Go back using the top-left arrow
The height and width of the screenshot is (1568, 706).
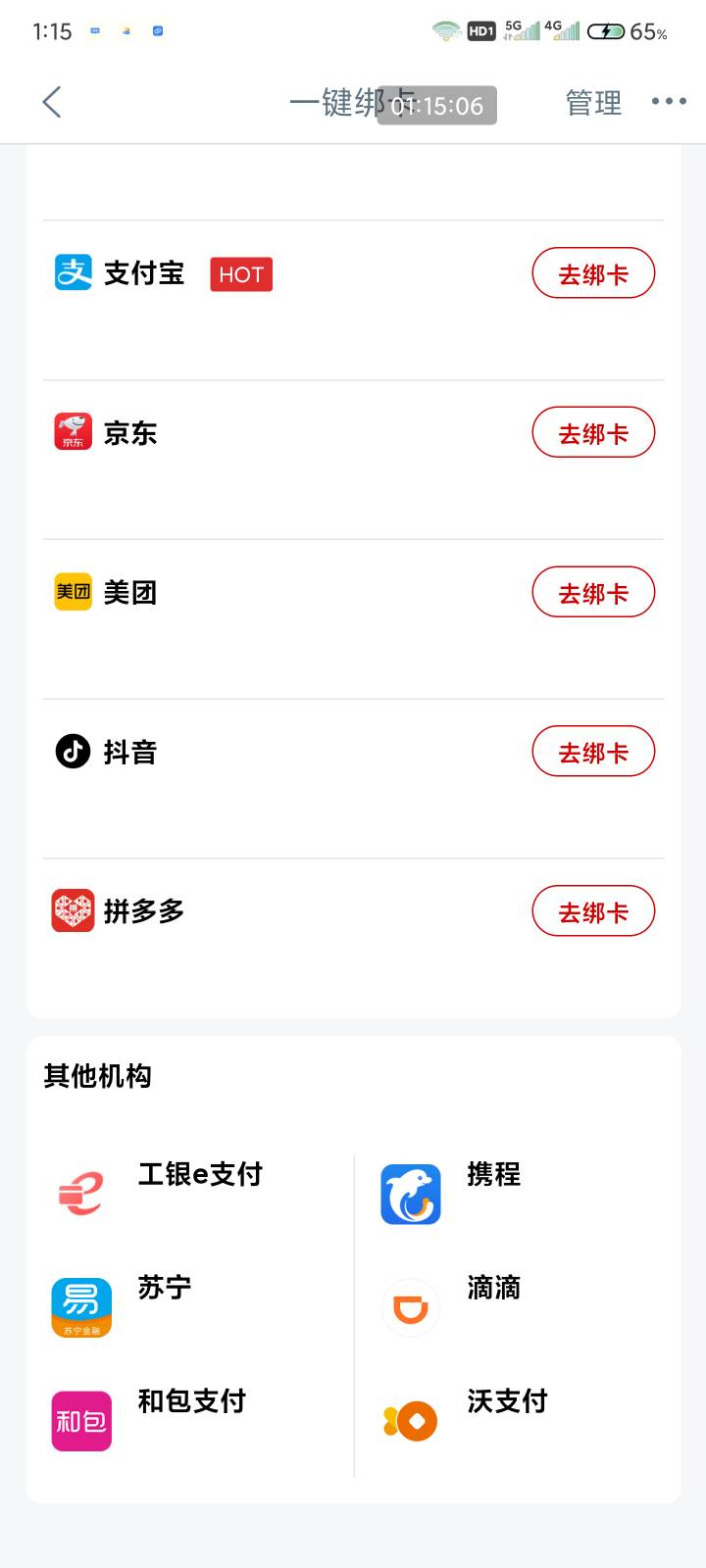coord(52,102)
